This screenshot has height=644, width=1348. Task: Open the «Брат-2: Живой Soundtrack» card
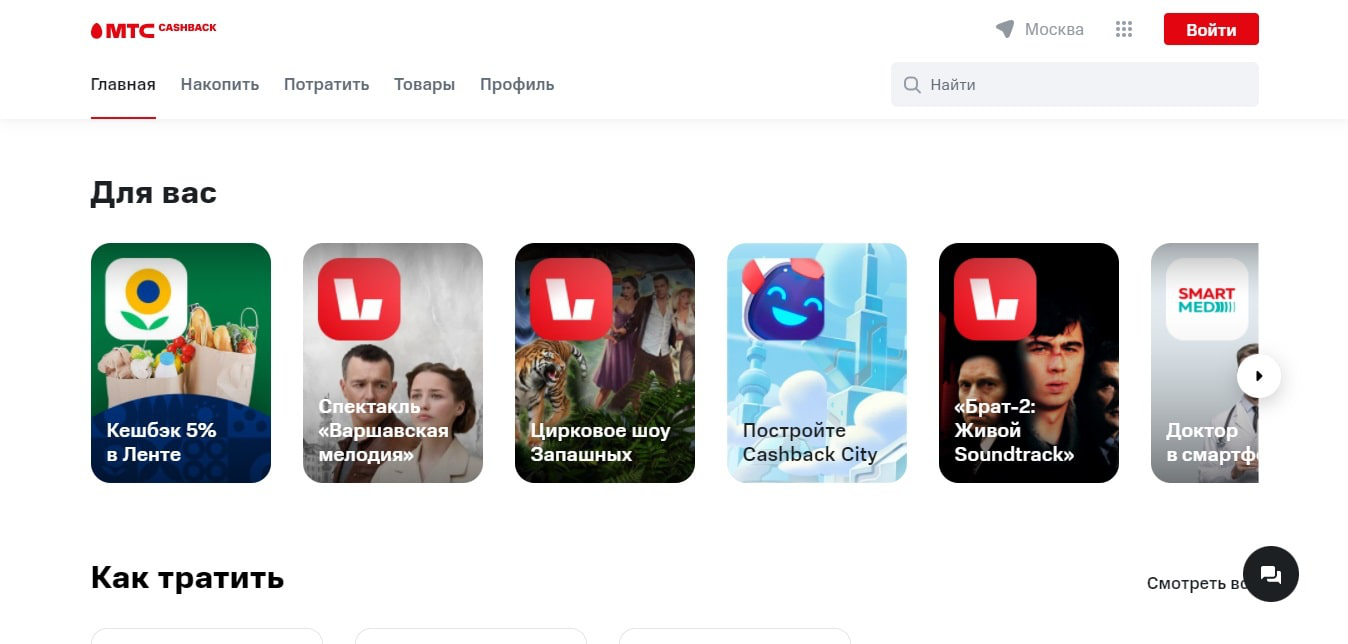(x=1029, y=363)
